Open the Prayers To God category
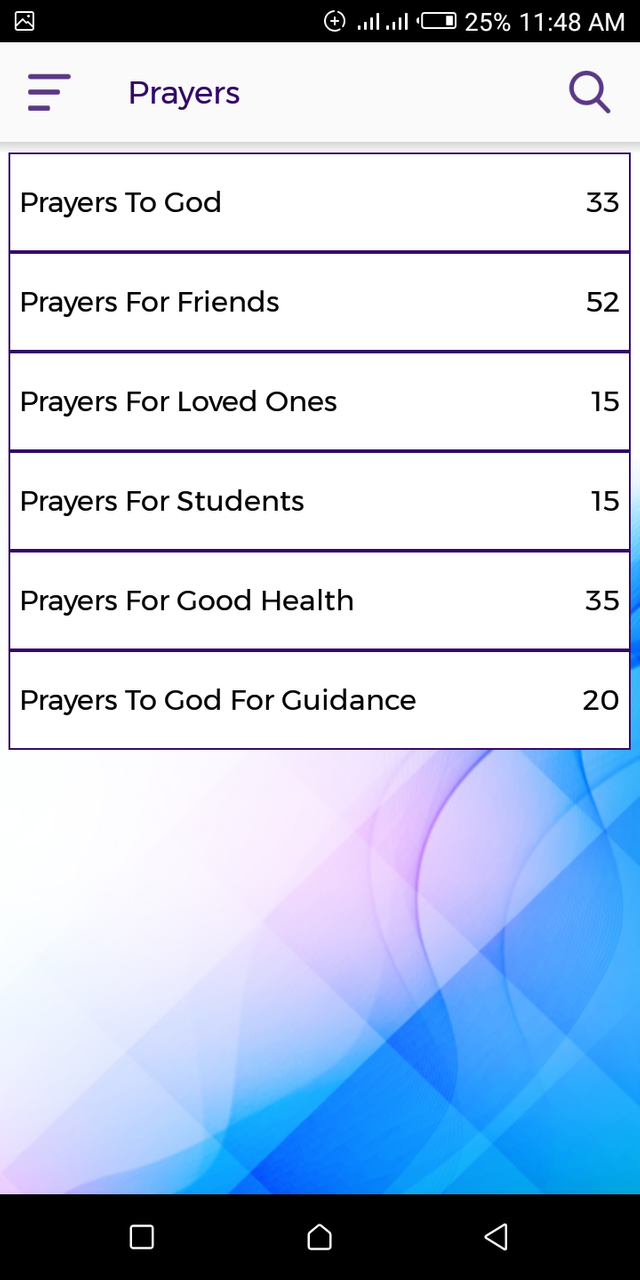640x1280 pixels. click(x=320, y=202)
